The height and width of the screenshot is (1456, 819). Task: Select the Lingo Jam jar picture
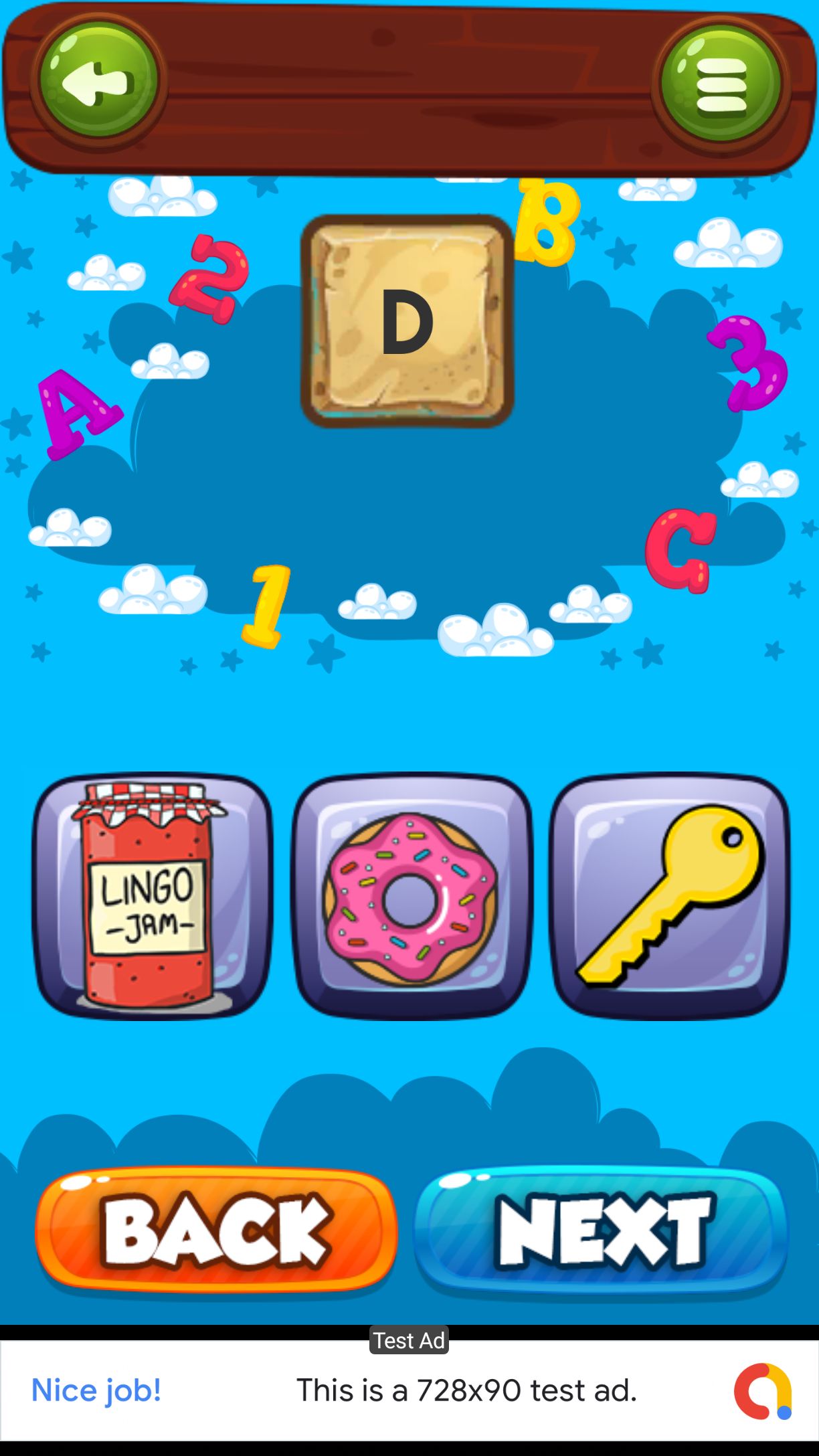coord(153,897)
